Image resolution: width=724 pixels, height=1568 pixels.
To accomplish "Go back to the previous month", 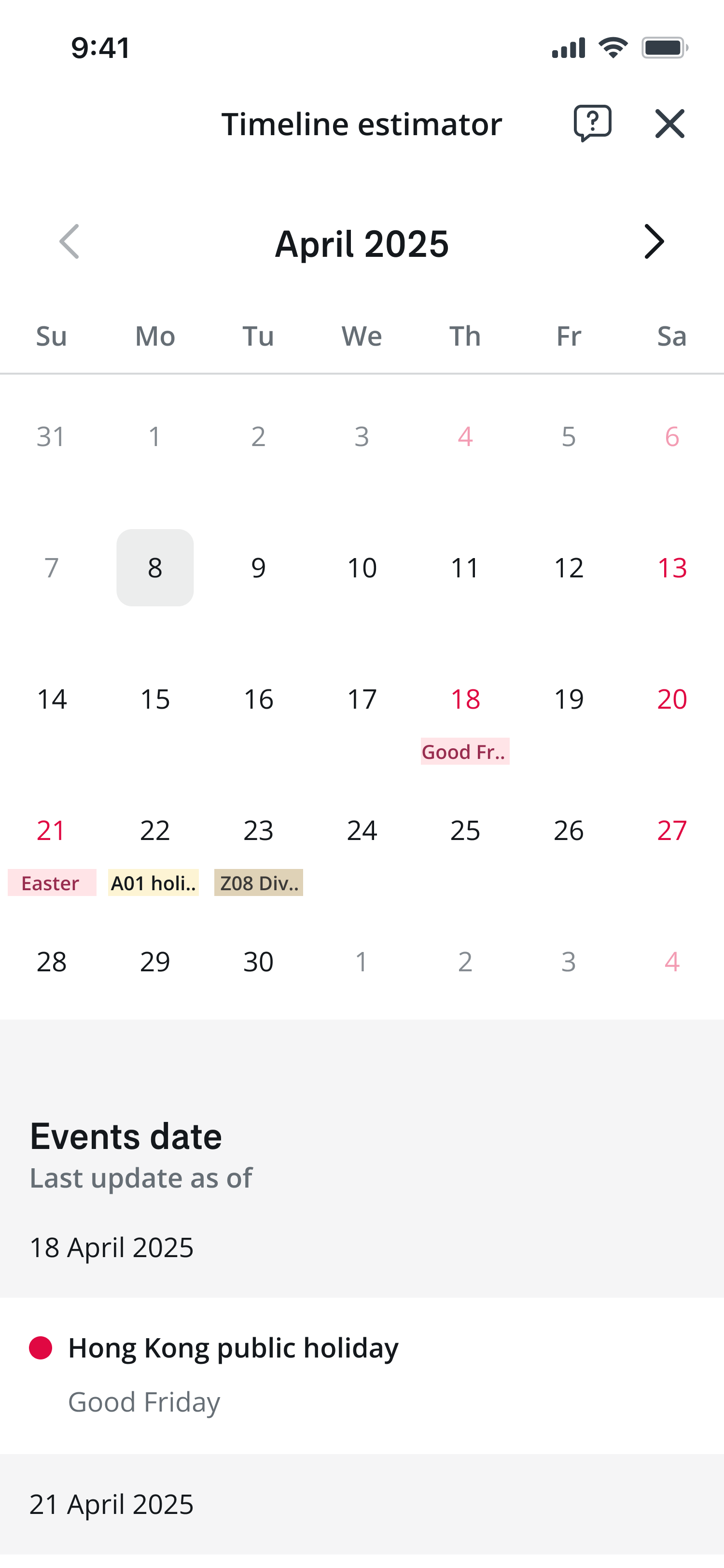I will coord(70,242).
